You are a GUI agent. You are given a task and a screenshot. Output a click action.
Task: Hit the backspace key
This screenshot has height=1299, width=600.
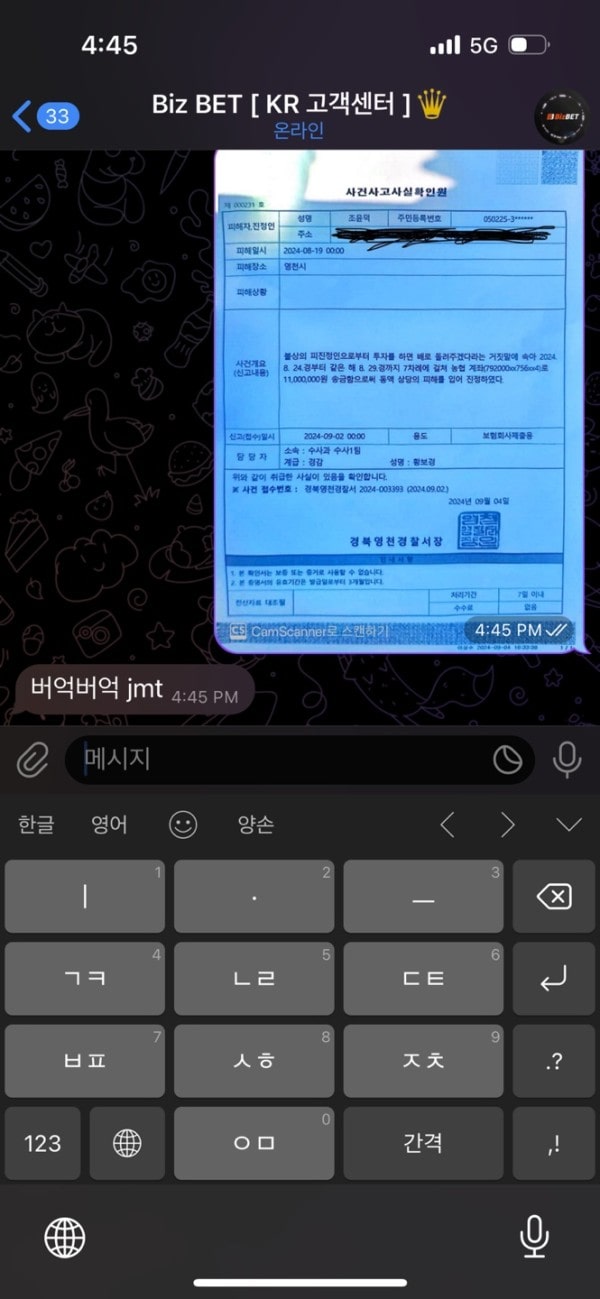pos(554,897)
